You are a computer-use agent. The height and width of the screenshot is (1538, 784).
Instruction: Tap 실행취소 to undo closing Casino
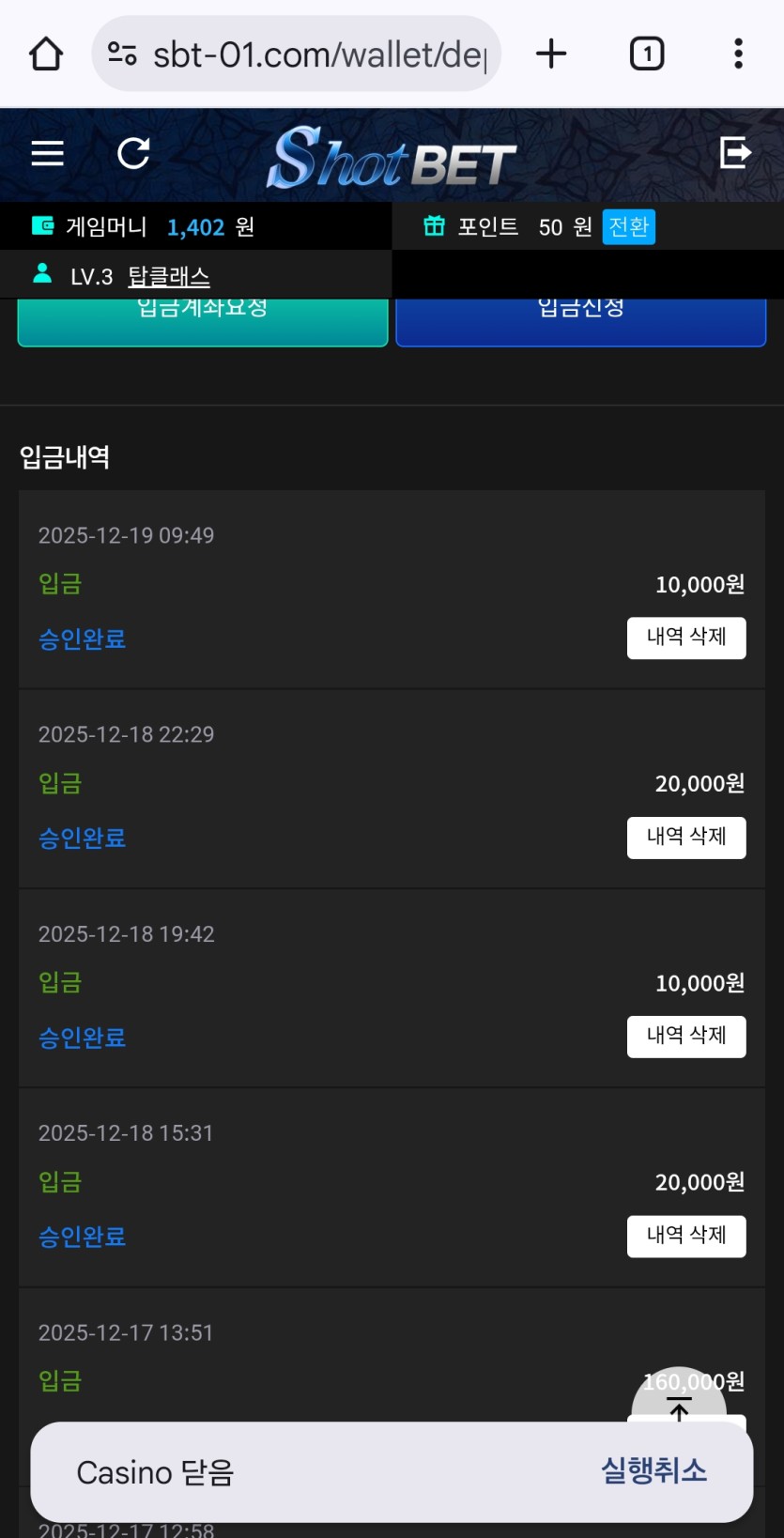point(653,1470)
